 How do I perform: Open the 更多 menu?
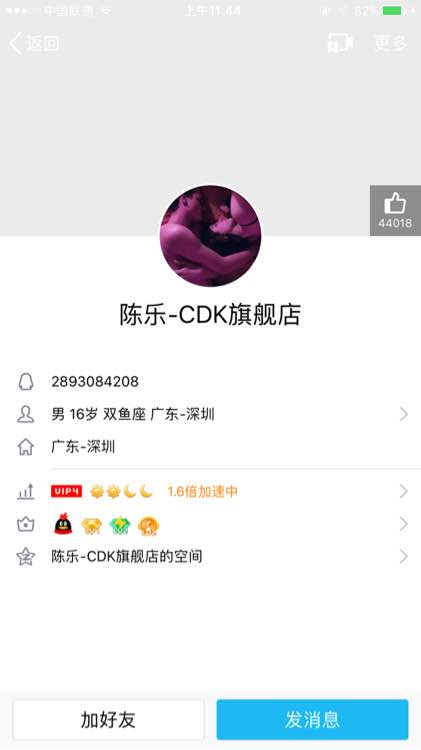390,43
